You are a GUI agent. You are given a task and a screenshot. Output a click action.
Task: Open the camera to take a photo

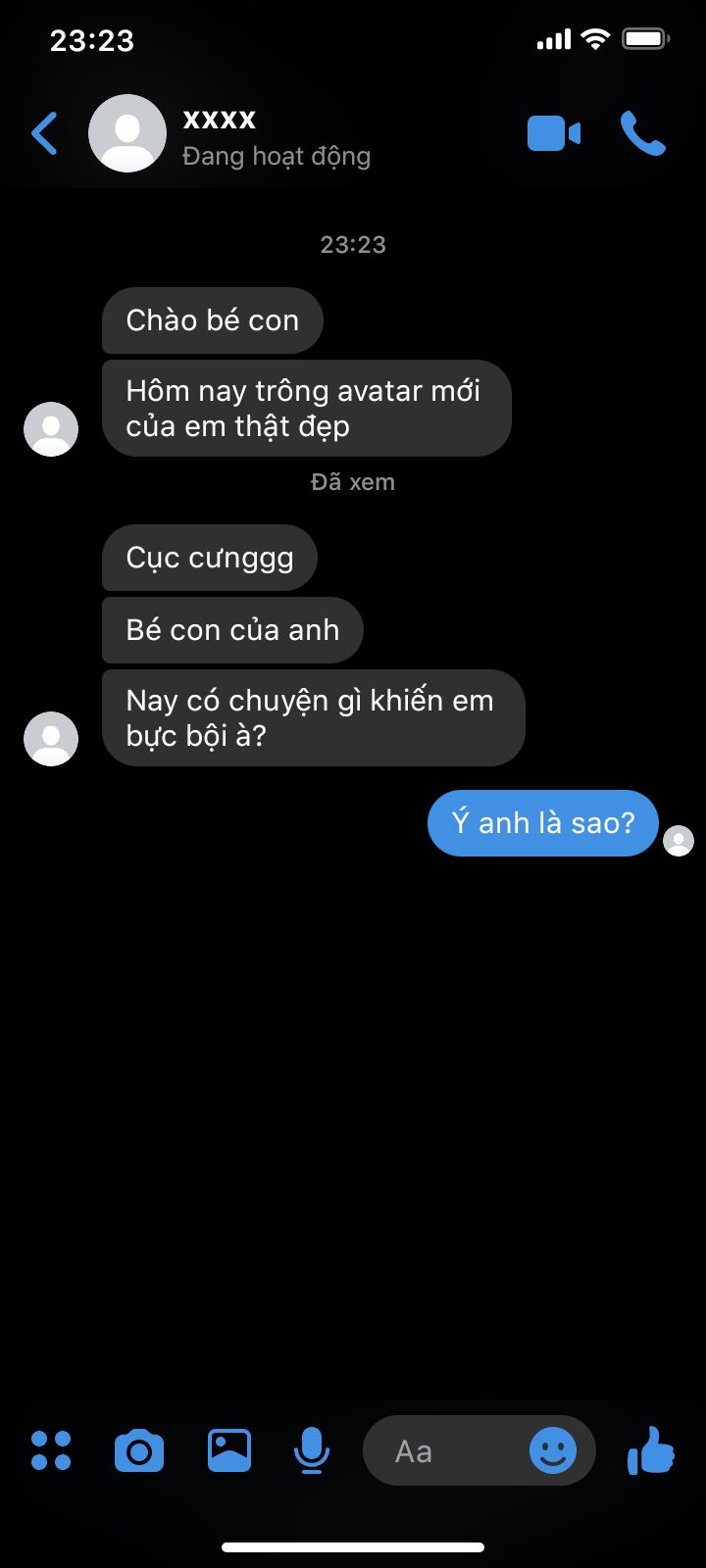pyautogui.click(x=139, y=1450)
